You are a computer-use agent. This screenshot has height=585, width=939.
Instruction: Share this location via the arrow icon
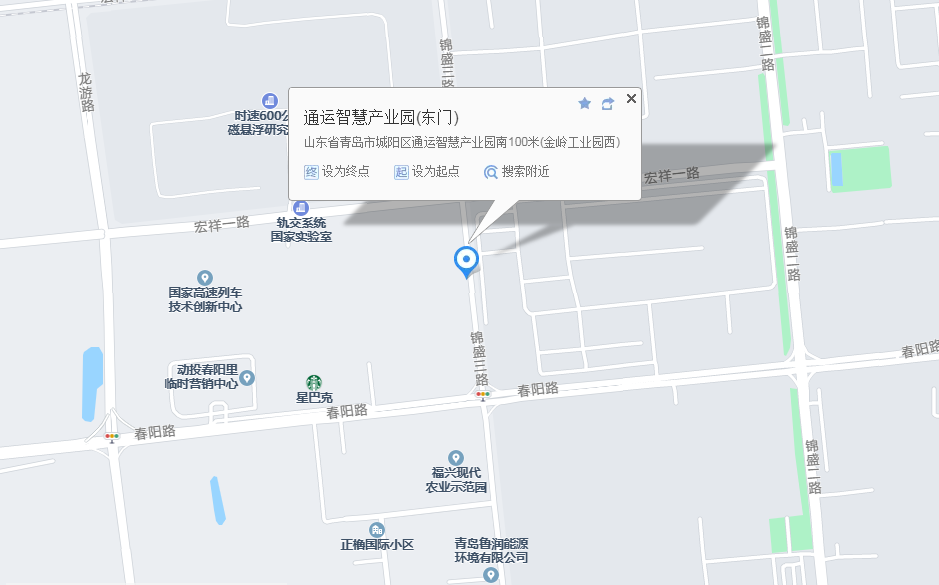608,103
